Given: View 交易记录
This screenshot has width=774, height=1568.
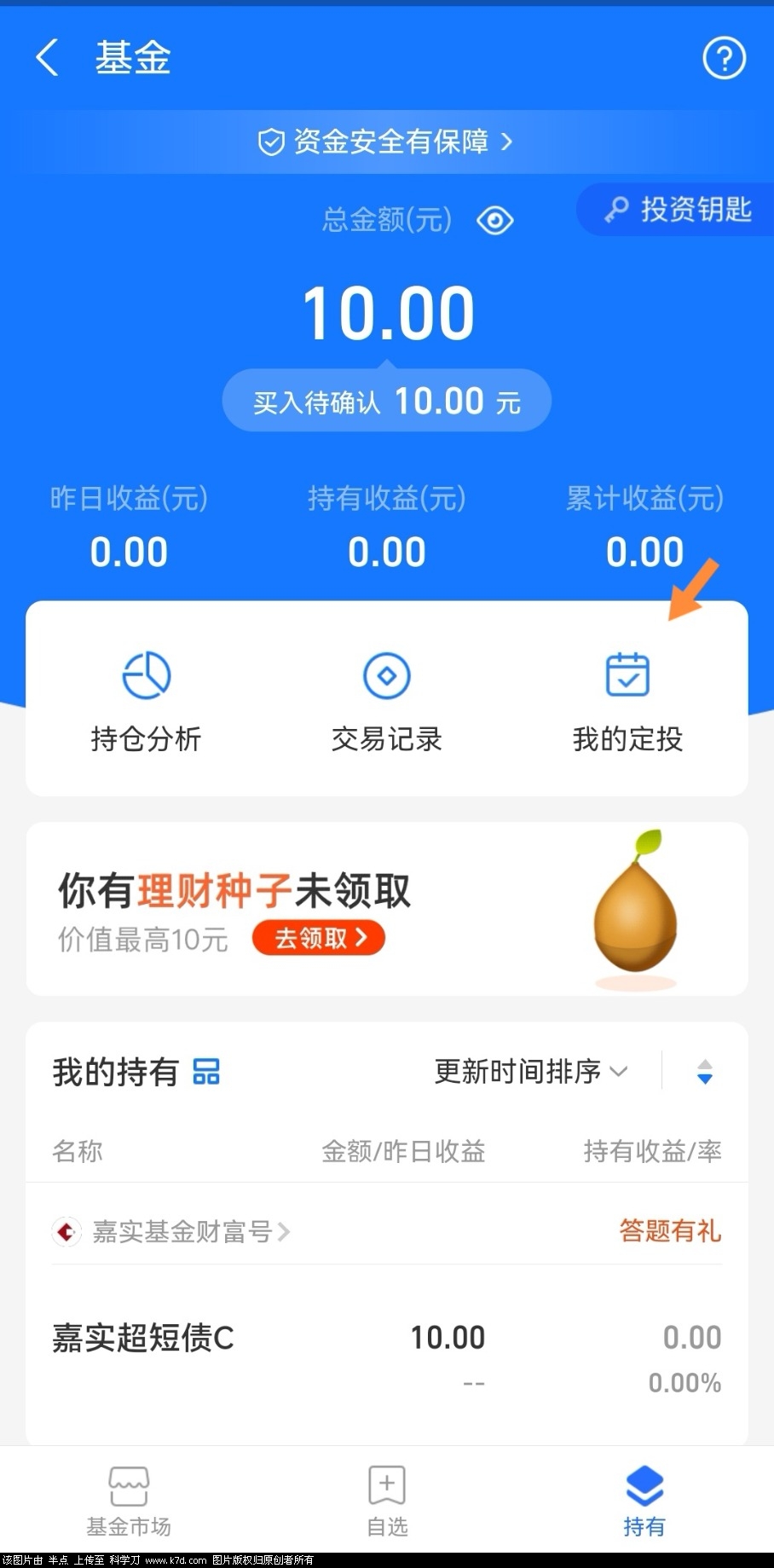Looking at the screenshot, I should (386, 701).
